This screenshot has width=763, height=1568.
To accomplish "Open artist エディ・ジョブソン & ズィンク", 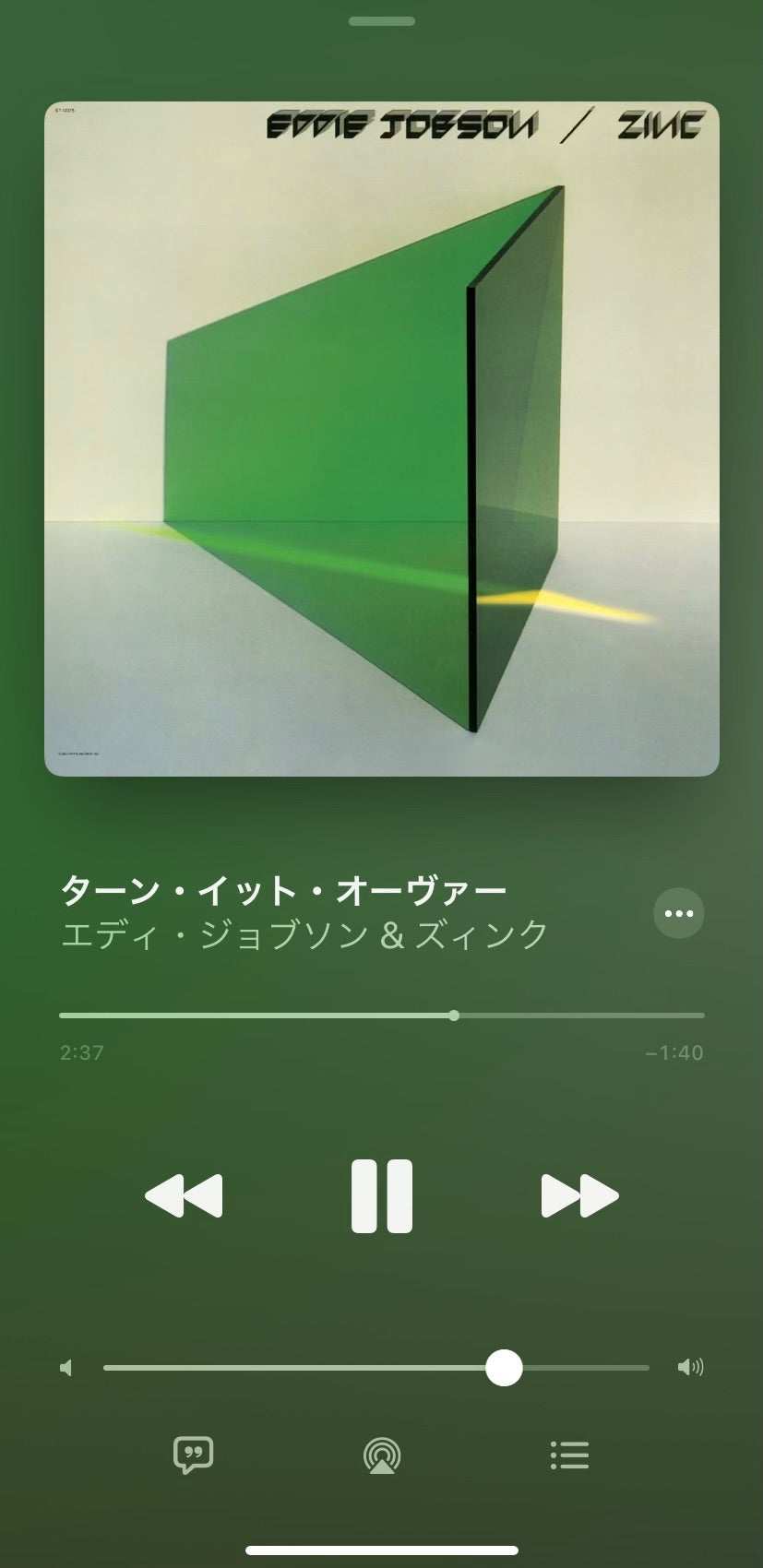I will click(x=304, y=934).
